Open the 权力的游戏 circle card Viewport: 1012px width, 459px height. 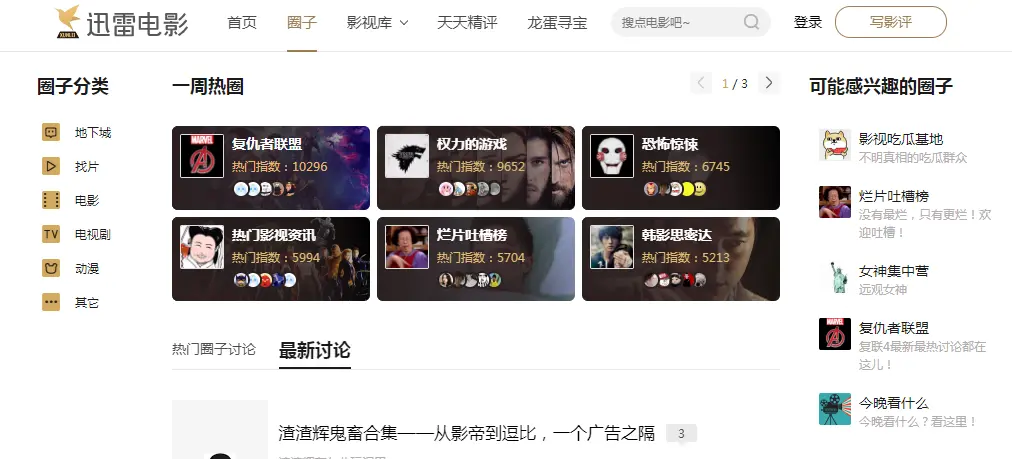(475, 167)
